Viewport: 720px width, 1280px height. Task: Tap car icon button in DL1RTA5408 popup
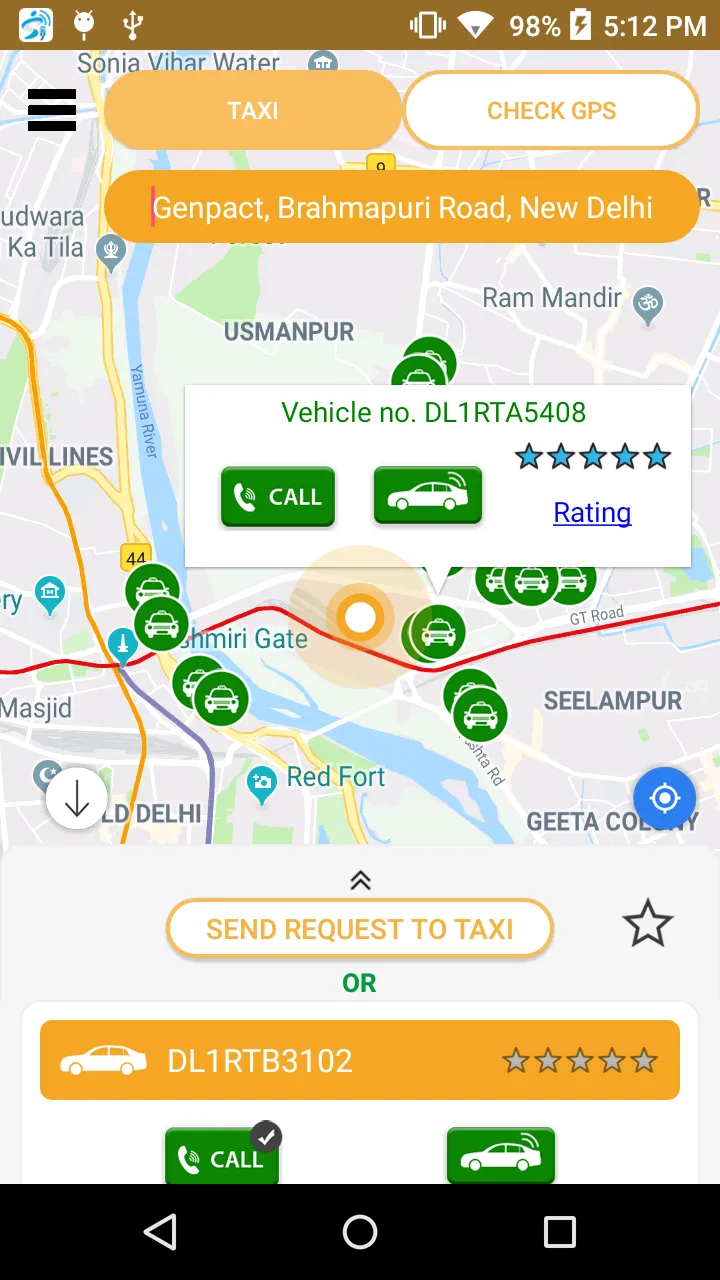[x=427, y=496]
